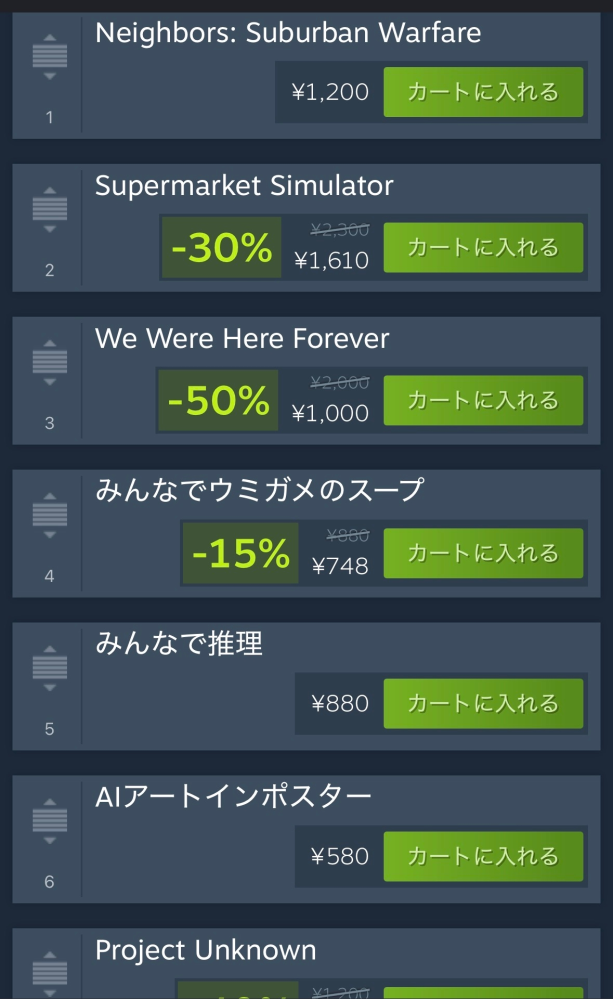Add We Were Here Forever to cart
613x999 pixels.
tap(482, 400)
